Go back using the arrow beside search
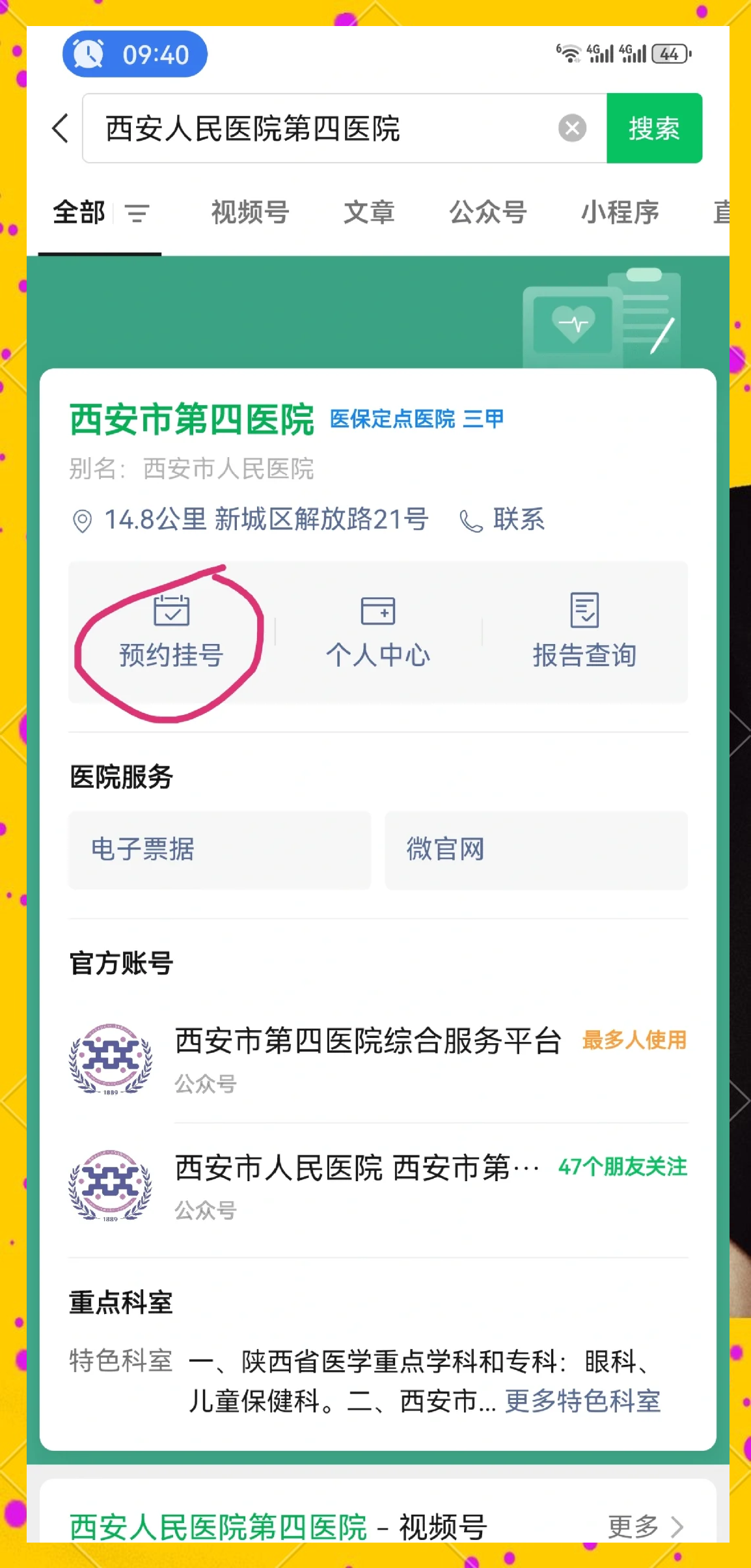This screenshot has height=1568, width=751. (61, 128)
